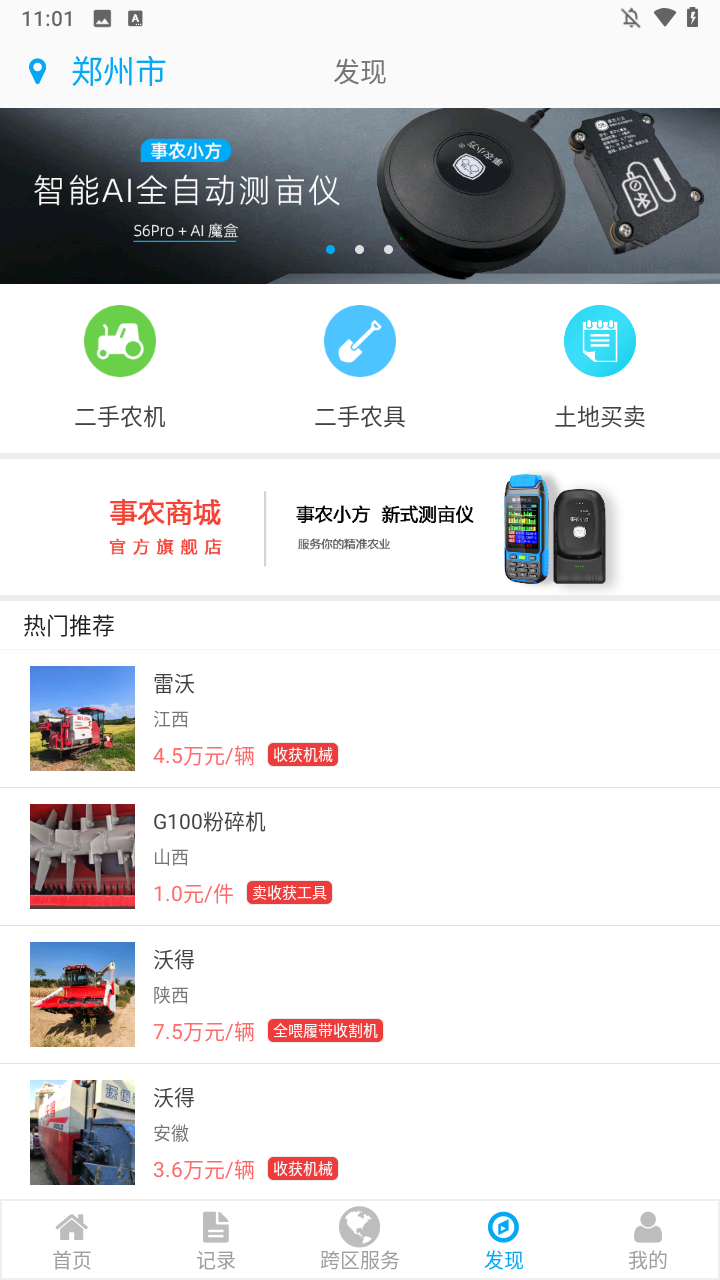This screenshot has width=720, height=1280.
Task: Open the G100粉碎机 listing thumbnail
Action: (x=82, y=856)
